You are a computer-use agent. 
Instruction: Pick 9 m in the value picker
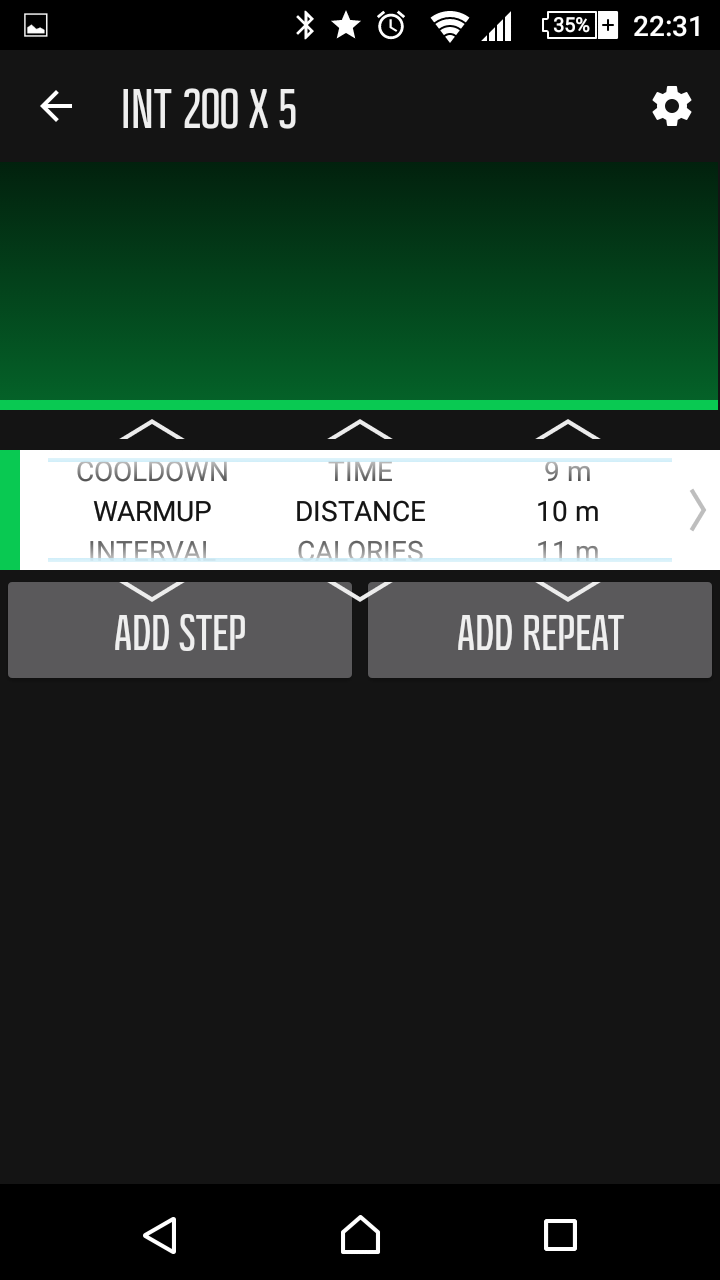pos(567,471)
